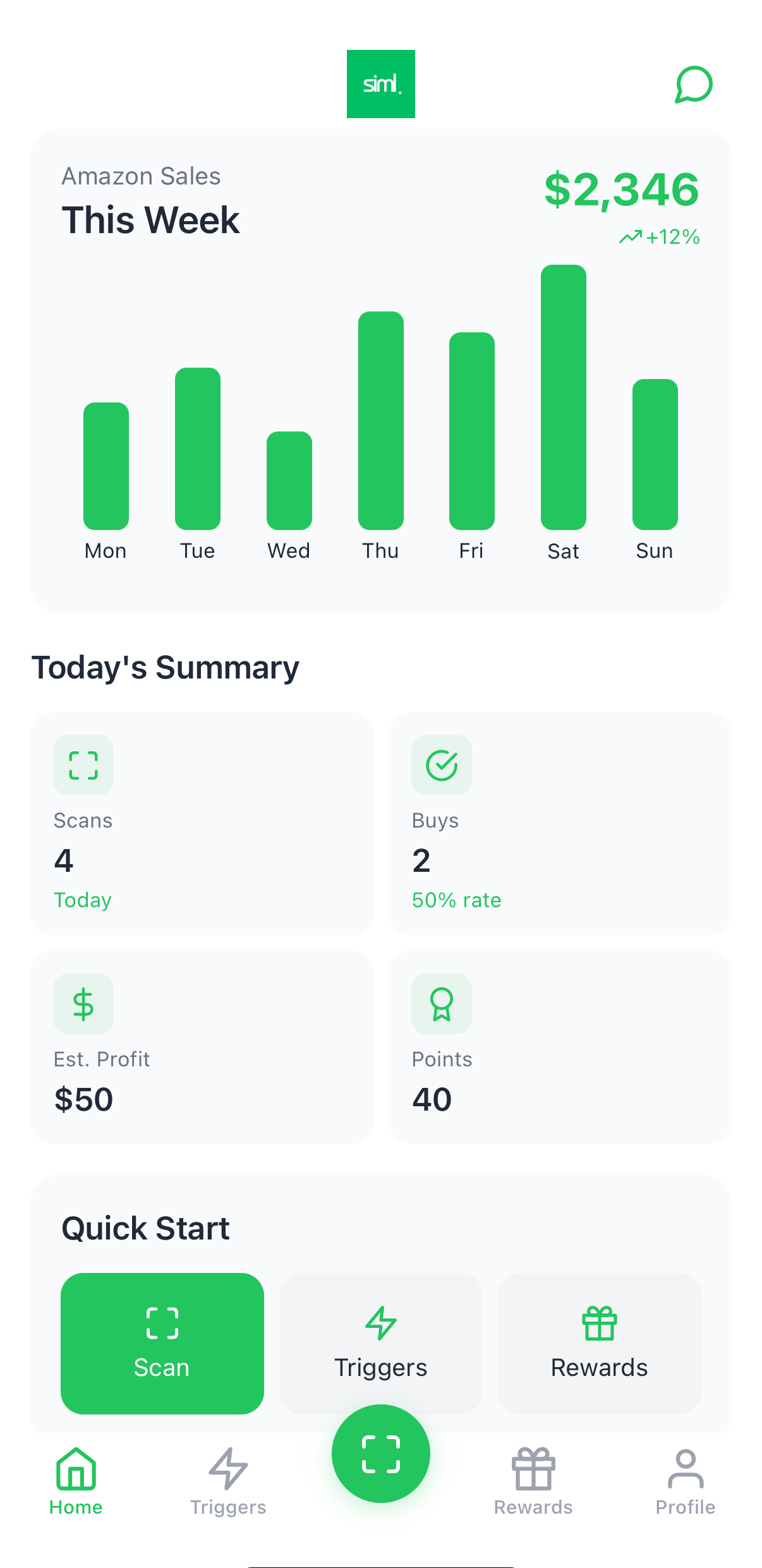Screen dimensions: 762x1568
Task: Tap the Points badge icon
Action: coord(441,1004)
